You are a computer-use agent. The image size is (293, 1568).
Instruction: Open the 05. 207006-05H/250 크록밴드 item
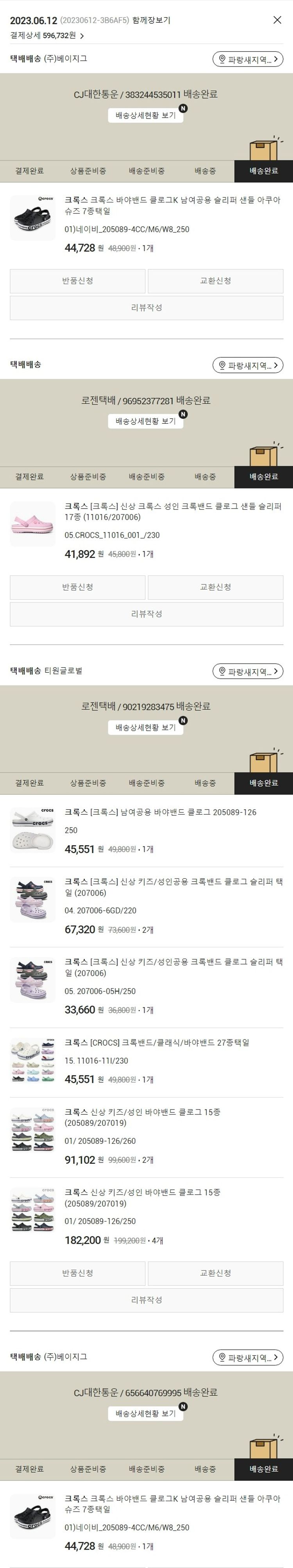[173, 968]
